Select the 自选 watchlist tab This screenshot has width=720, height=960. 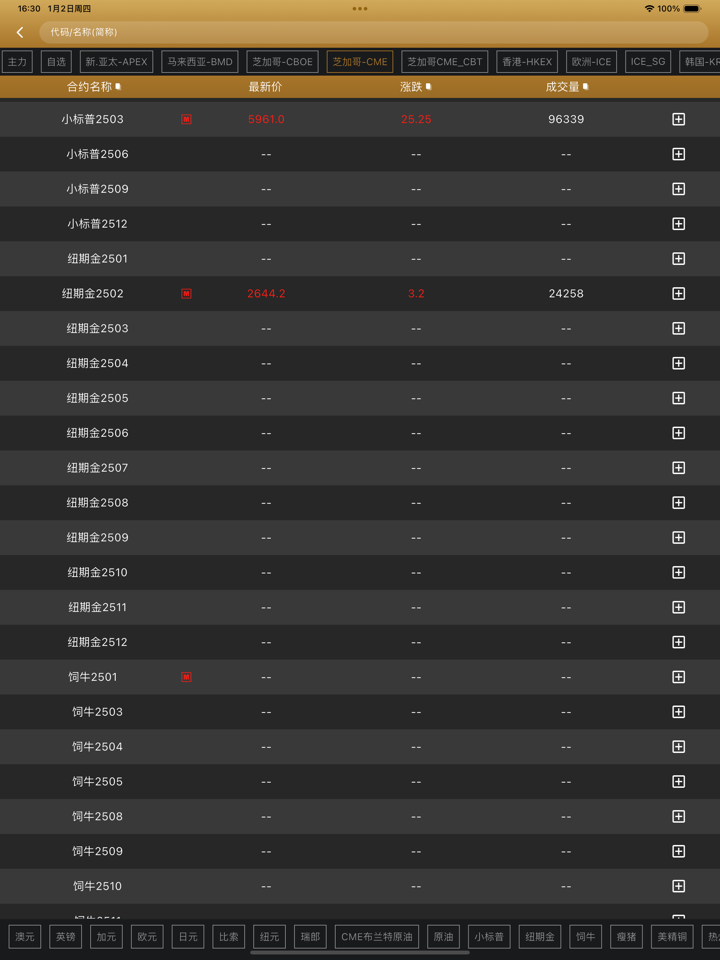pyautogui.click(x=58, y=61)
